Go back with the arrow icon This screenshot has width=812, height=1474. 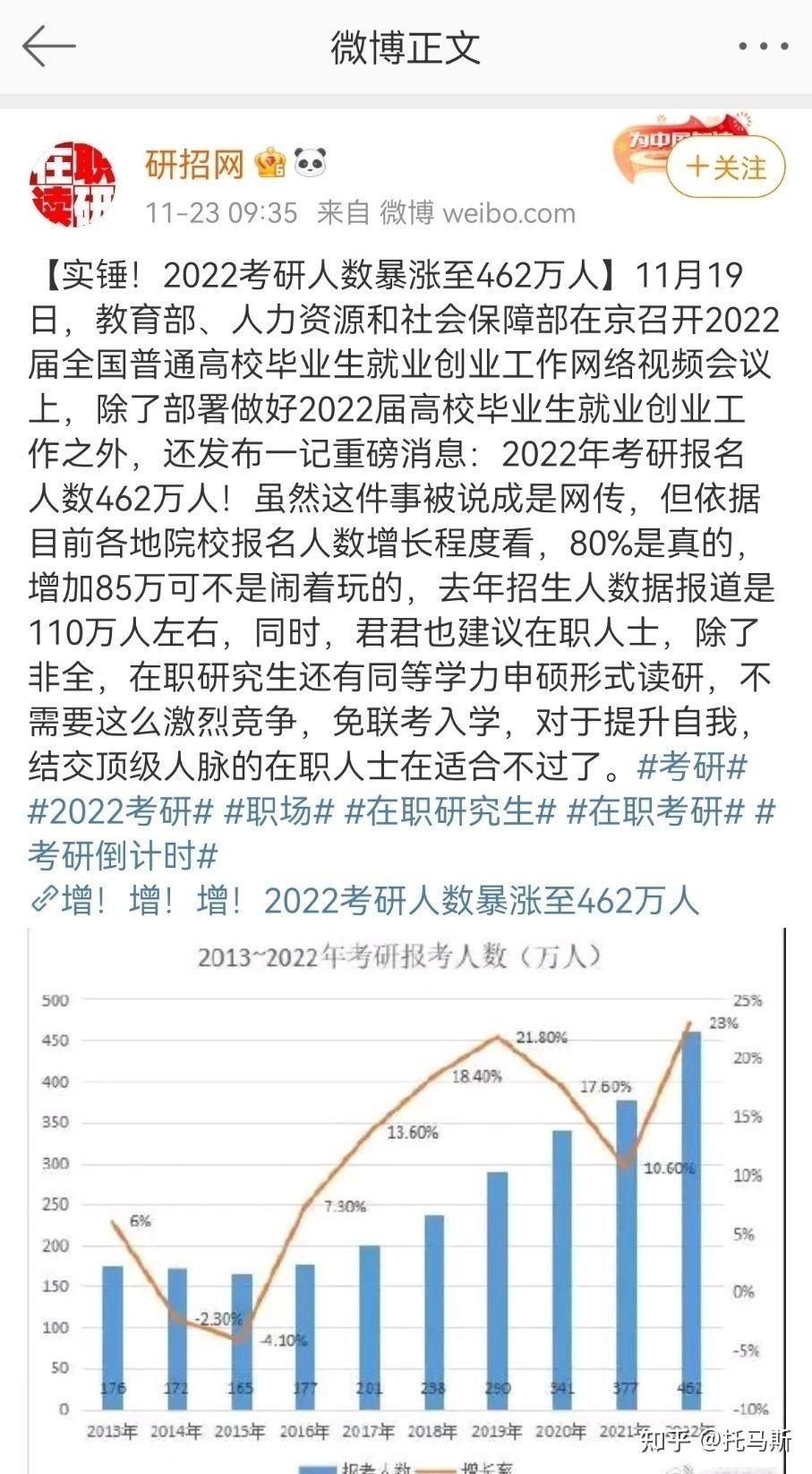click(48, 47)
